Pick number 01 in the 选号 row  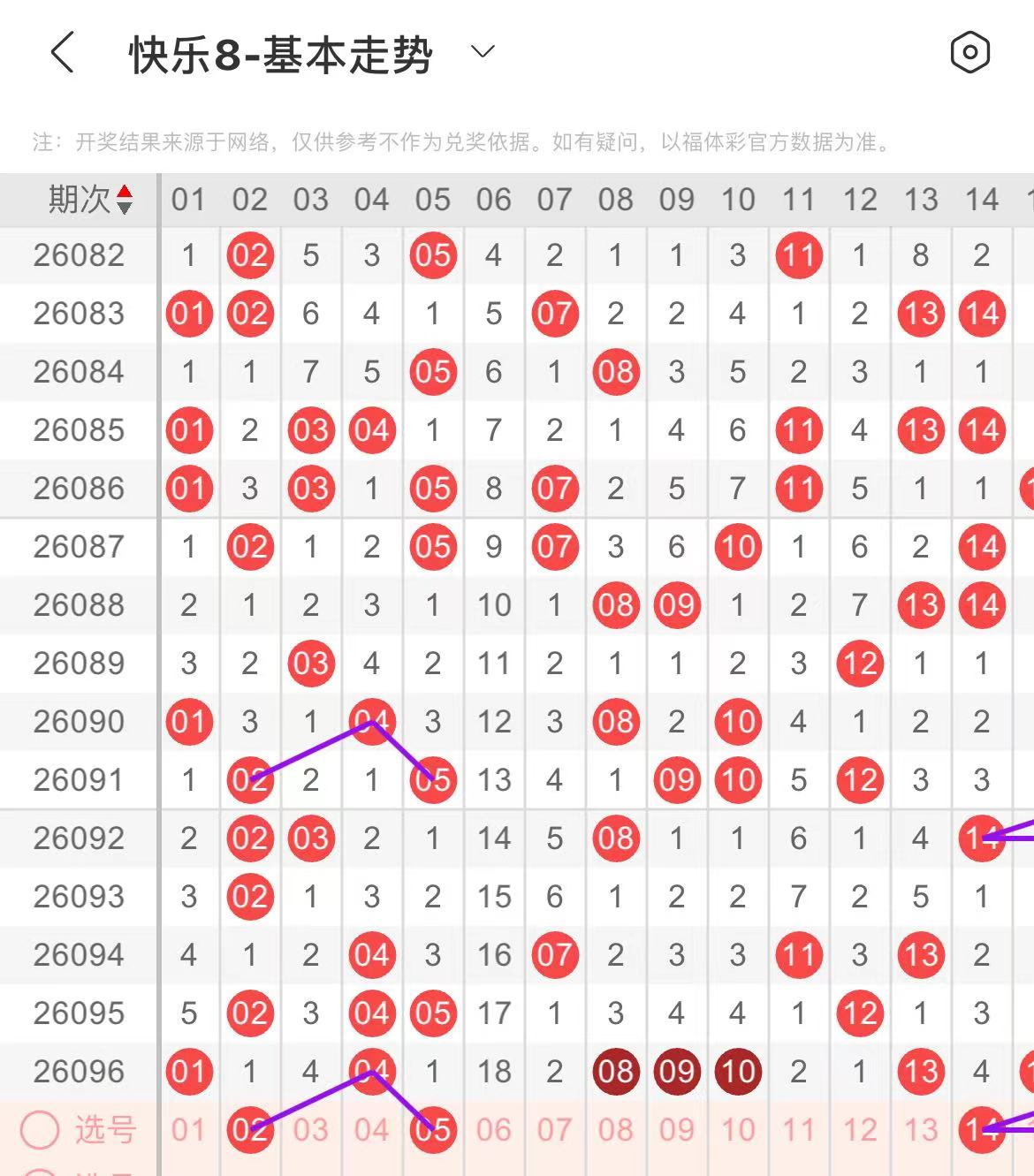[188, 1130]
